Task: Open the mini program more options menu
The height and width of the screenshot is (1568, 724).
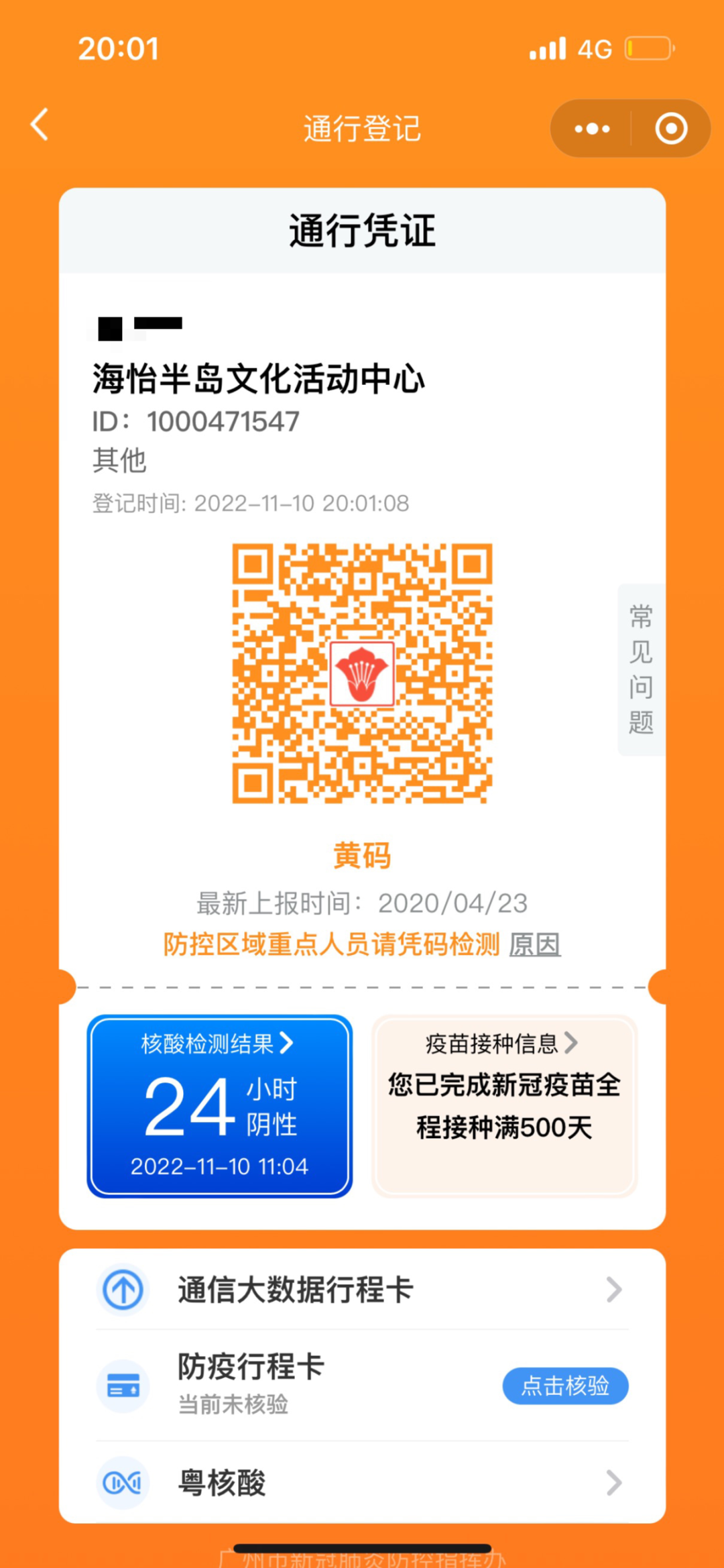Action: 592,129
